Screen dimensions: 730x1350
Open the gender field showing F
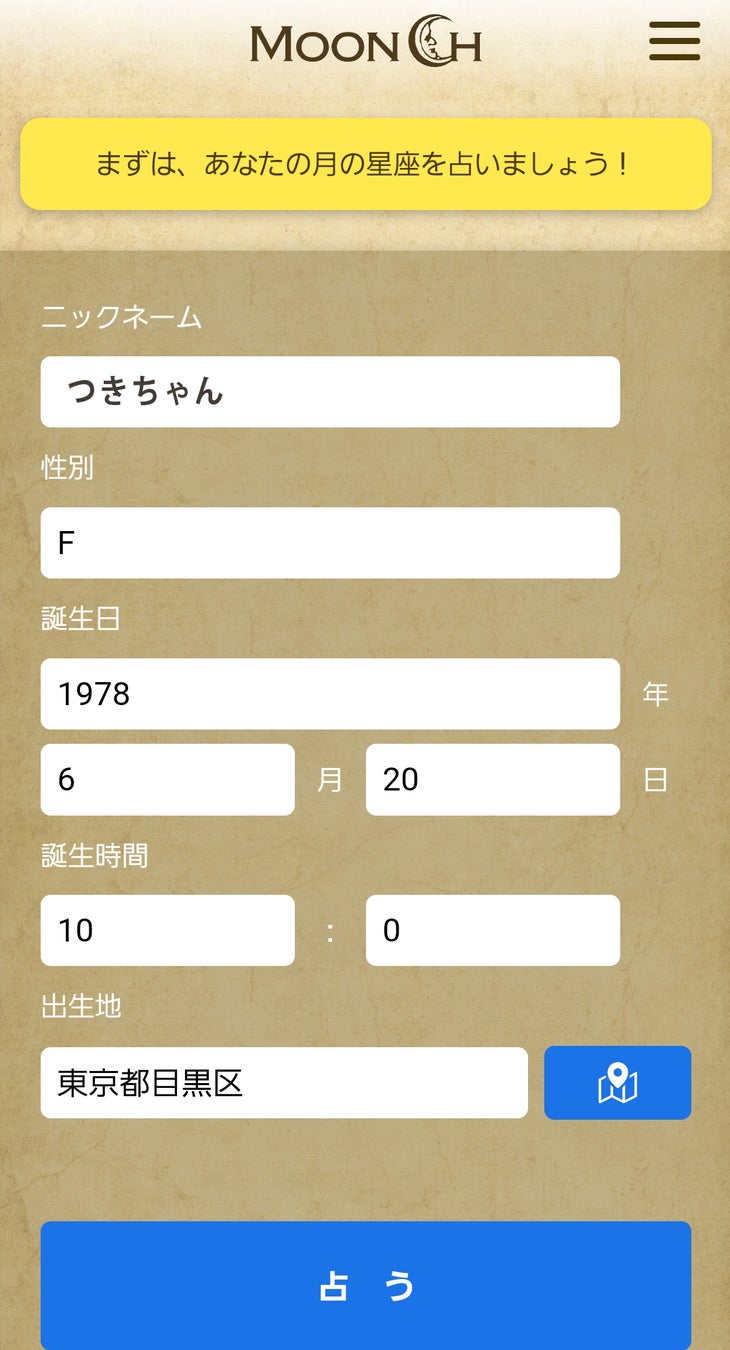click(x=330, y=543)
